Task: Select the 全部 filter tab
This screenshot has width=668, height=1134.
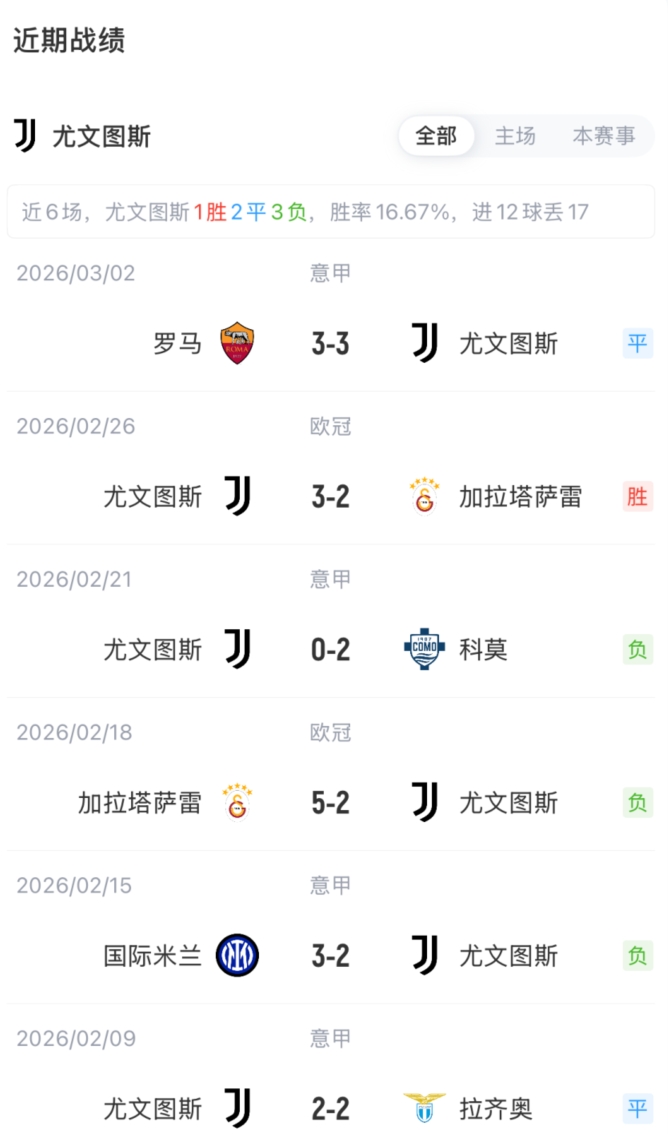Action: click(436, 136)
